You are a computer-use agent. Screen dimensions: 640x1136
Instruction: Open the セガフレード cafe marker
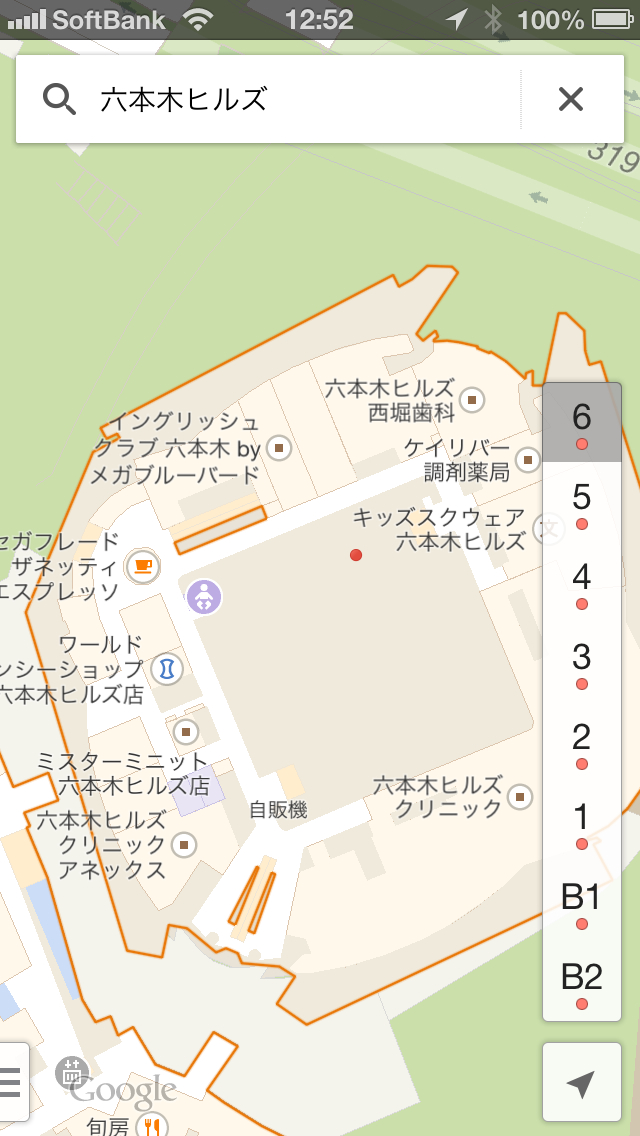coord(143,566)
